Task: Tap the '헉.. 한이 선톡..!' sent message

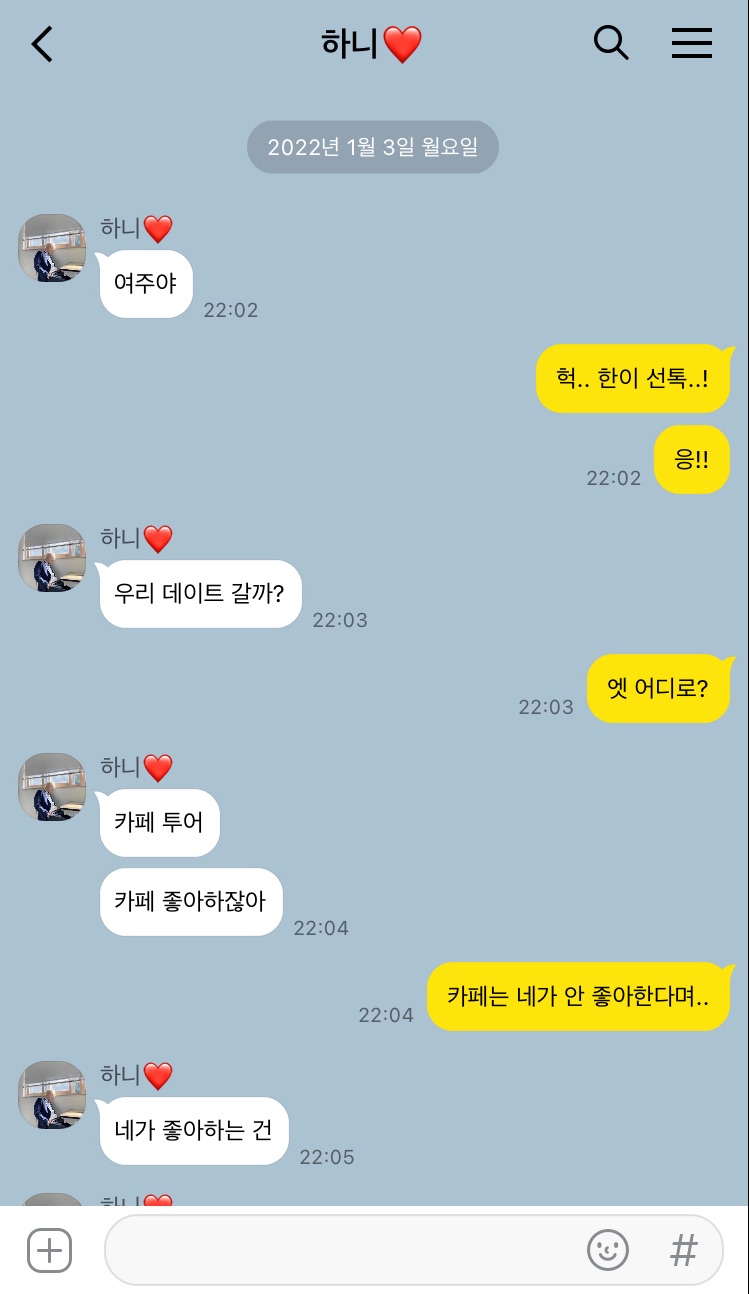Action: (x=632, y=378)
